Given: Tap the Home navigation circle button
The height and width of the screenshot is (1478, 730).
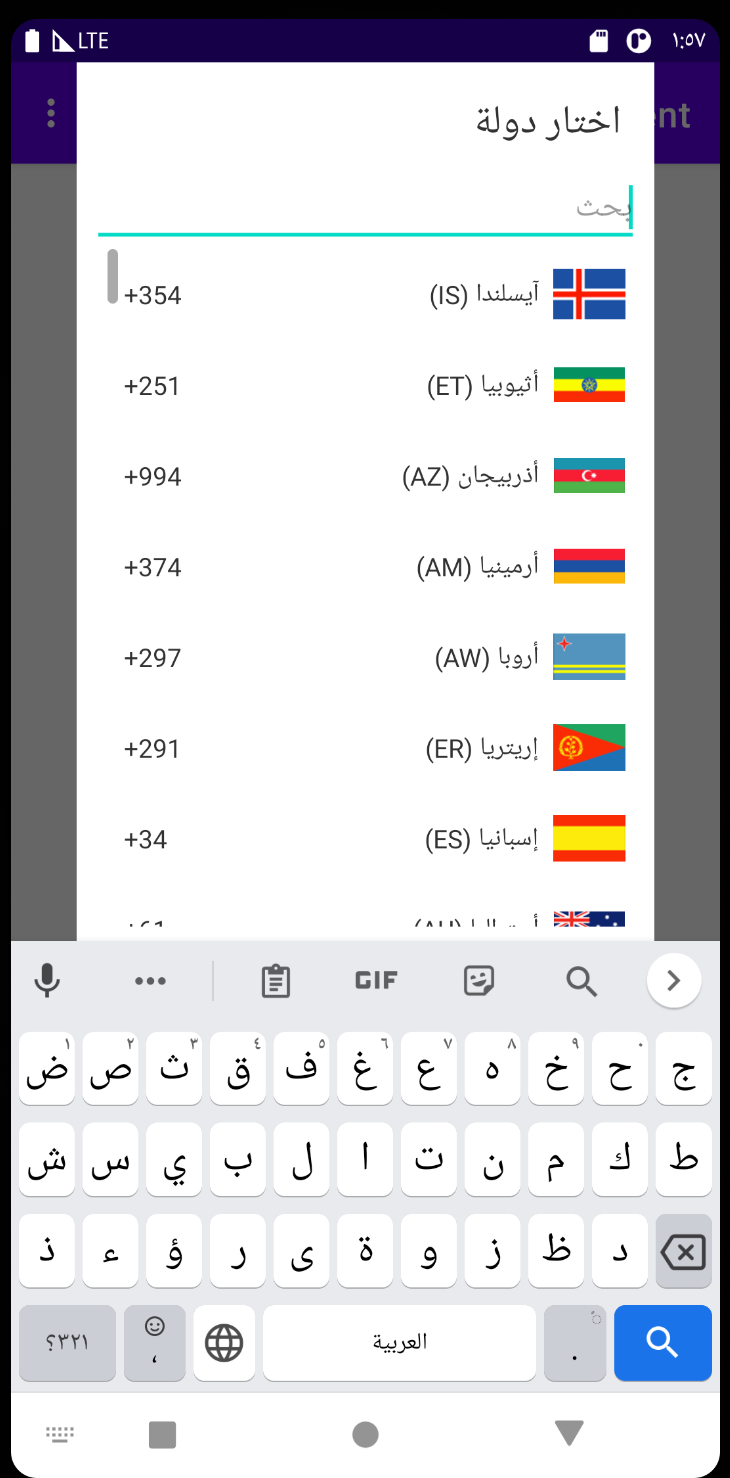Looking at the screenshot, I should [364, 1433].
